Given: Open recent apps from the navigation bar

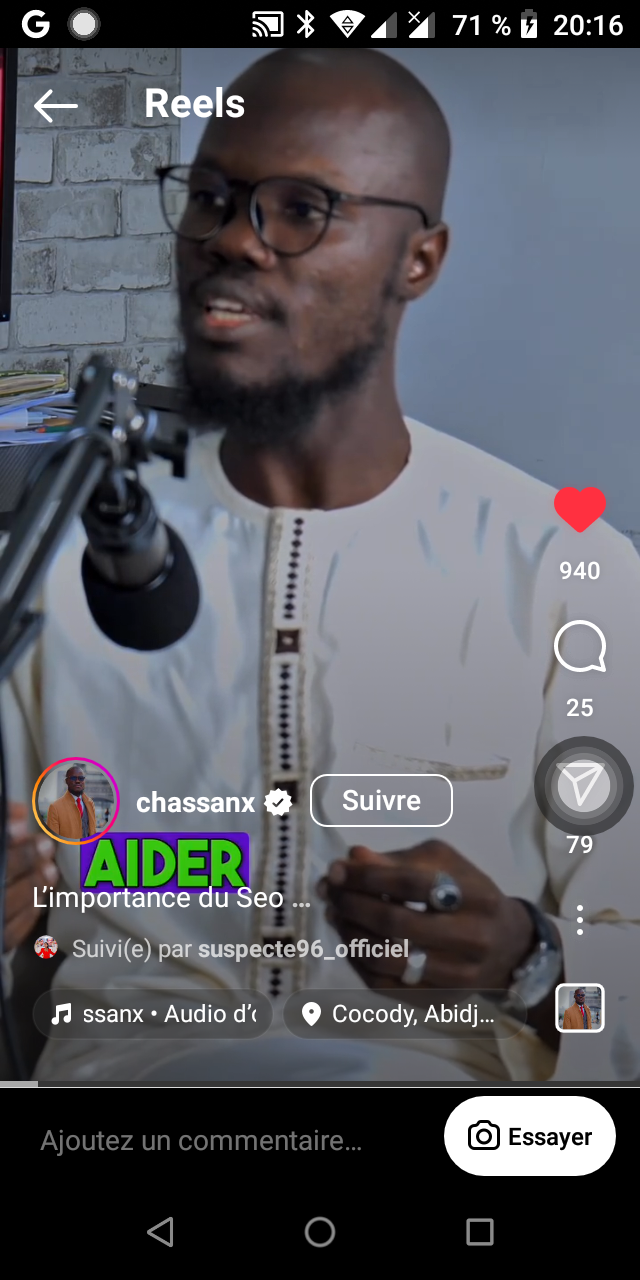Looking at the screenshot, I should point(480,1231).
